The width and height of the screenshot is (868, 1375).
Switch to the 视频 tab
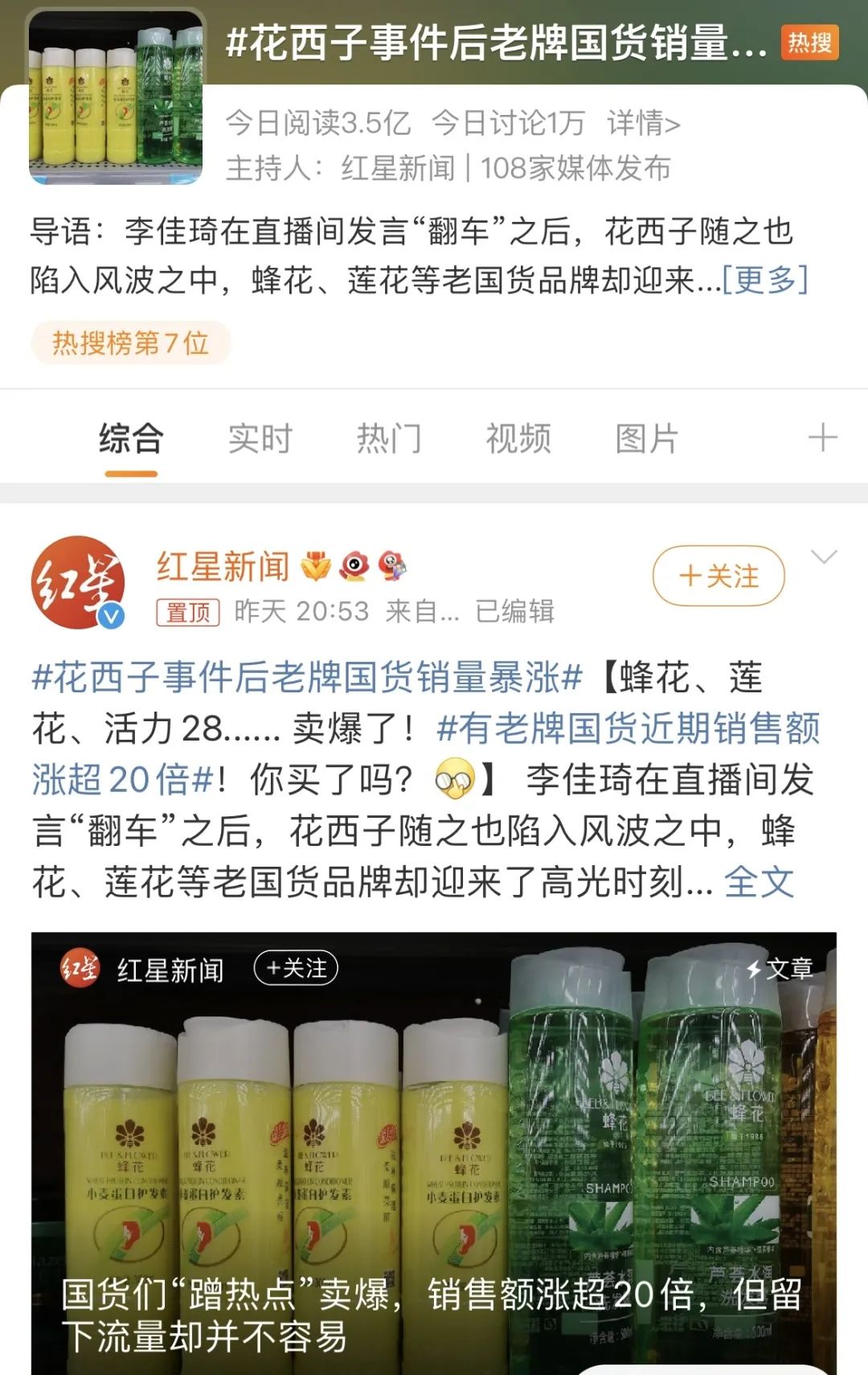pos(518,439)
